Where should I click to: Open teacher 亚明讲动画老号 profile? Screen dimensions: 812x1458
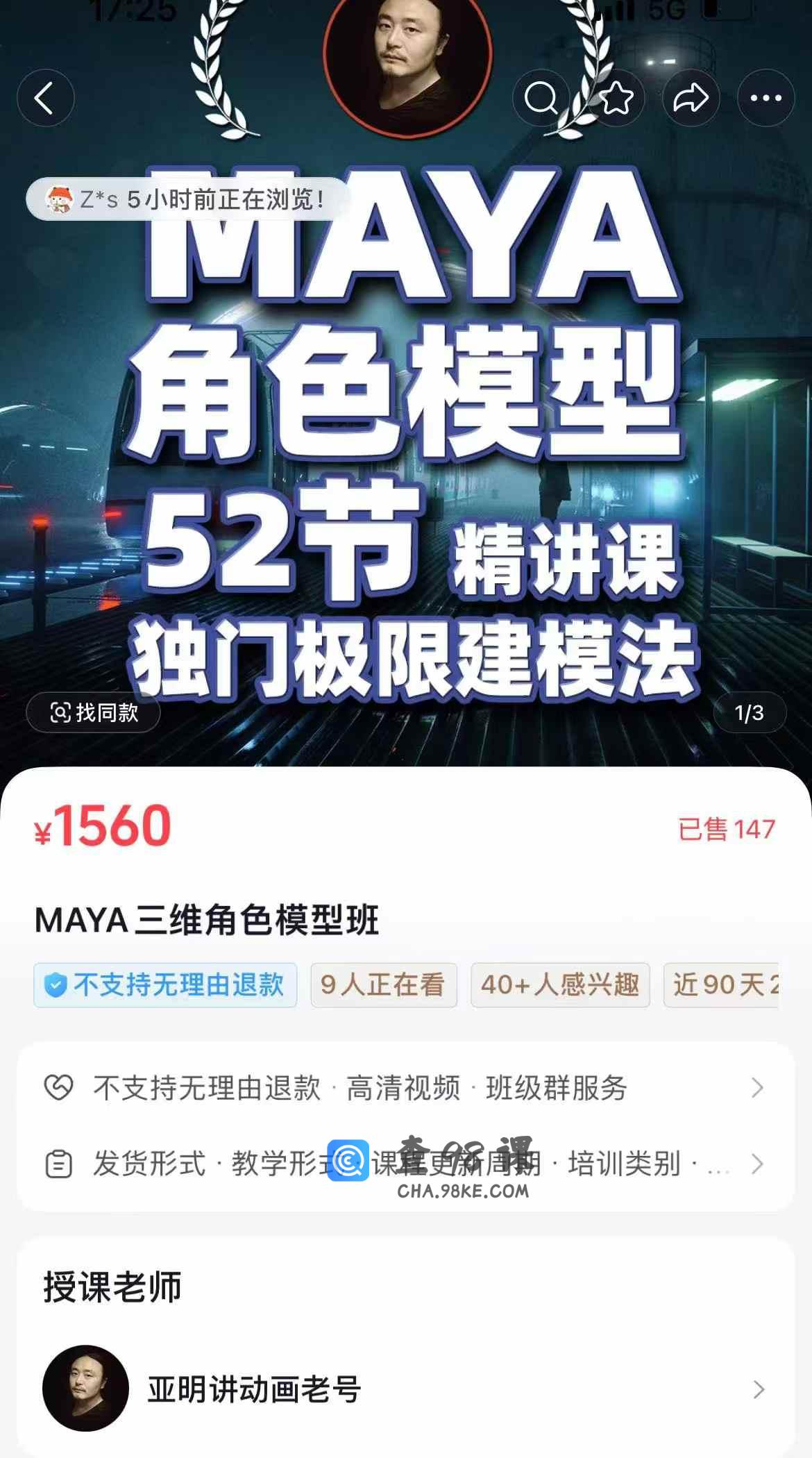tap(406, 1389)
